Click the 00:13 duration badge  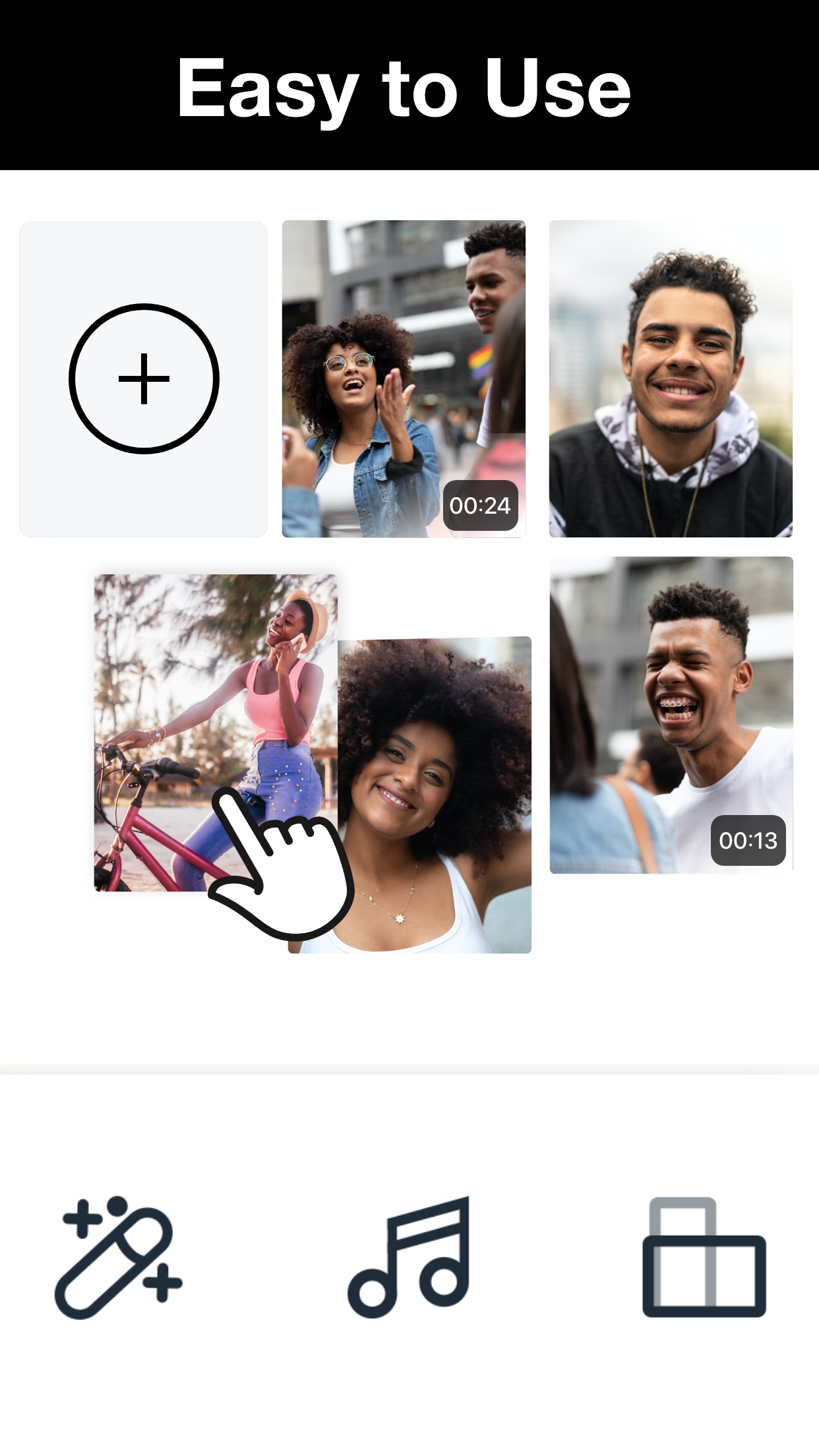[x=749, y=840]
